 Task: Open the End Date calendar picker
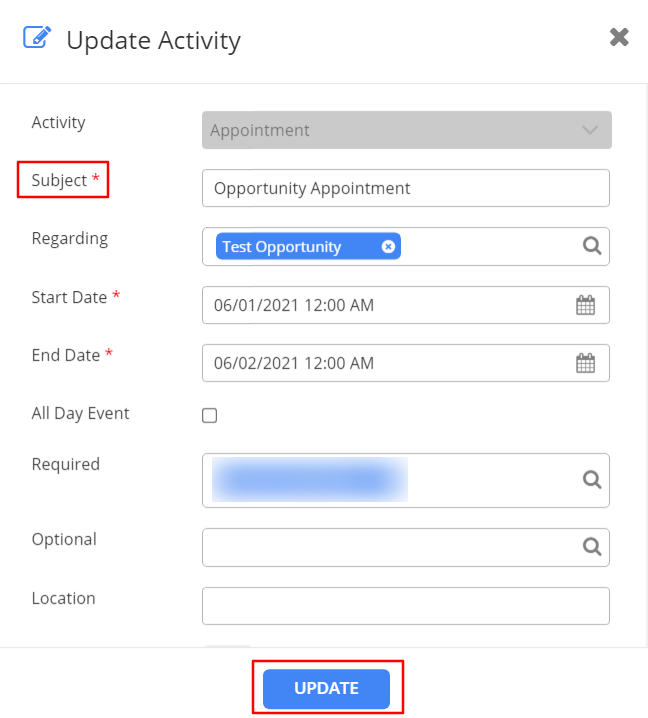coord(586,363)
